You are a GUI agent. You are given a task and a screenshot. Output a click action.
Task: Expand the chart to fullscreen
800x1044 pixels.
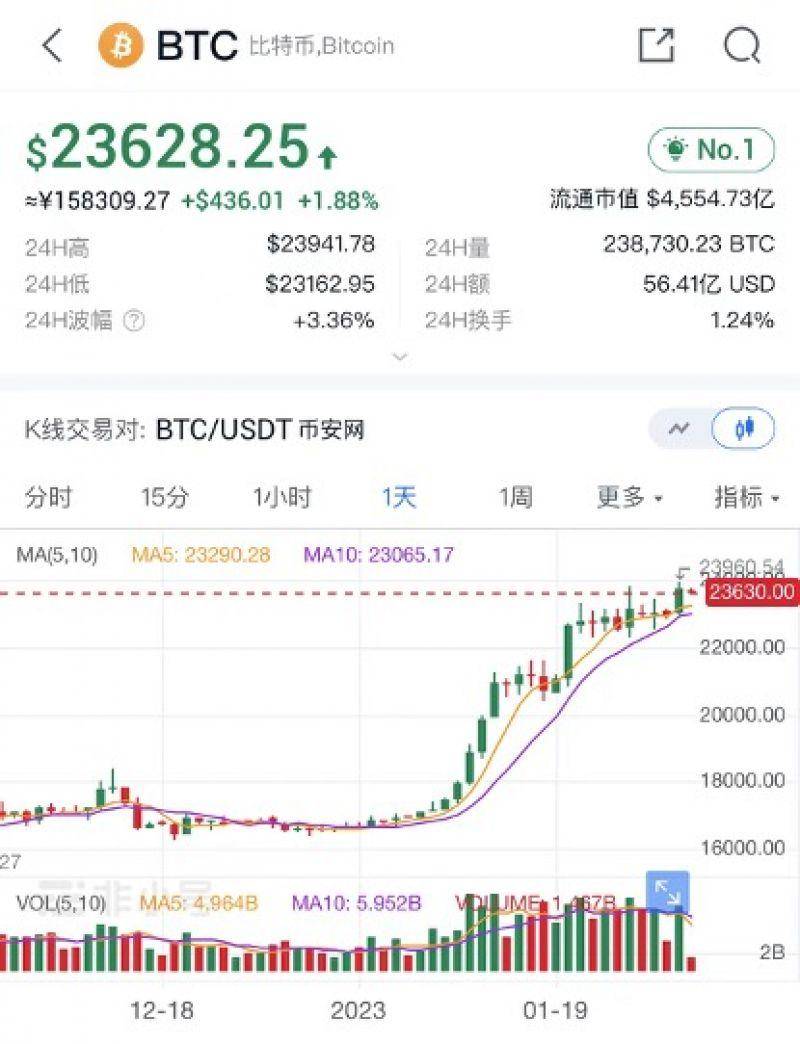point(667,892)
